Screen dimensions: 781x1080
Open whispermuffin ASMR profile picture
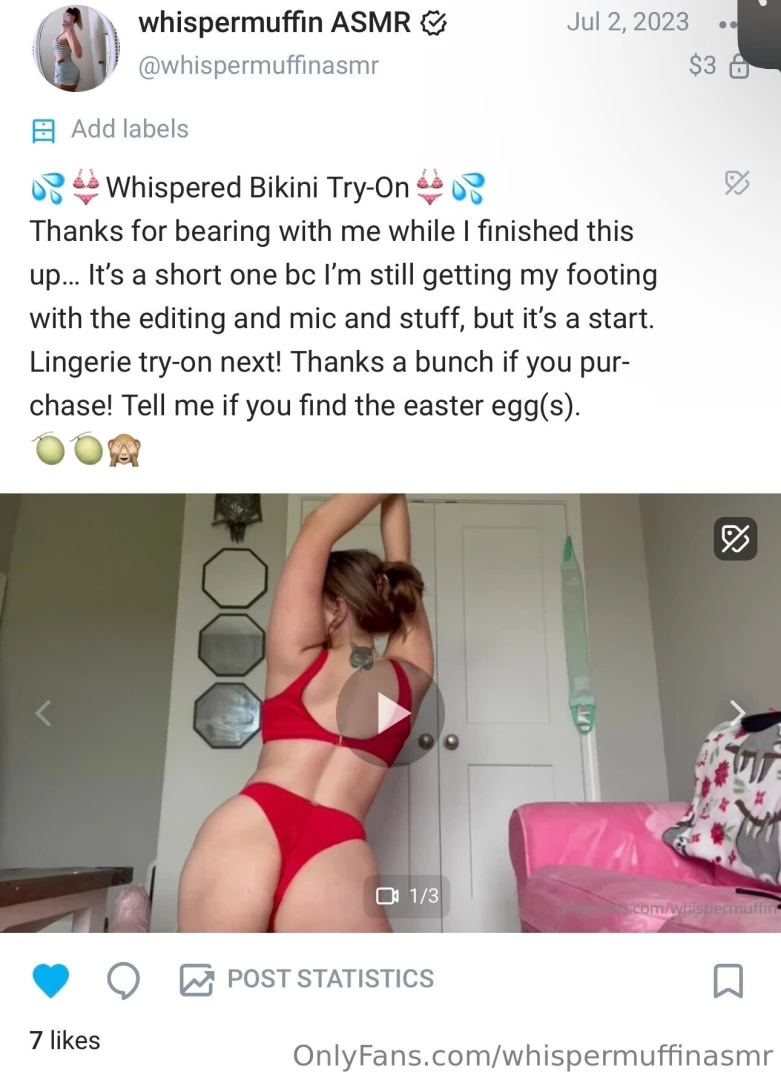click(x=77, y=48)
